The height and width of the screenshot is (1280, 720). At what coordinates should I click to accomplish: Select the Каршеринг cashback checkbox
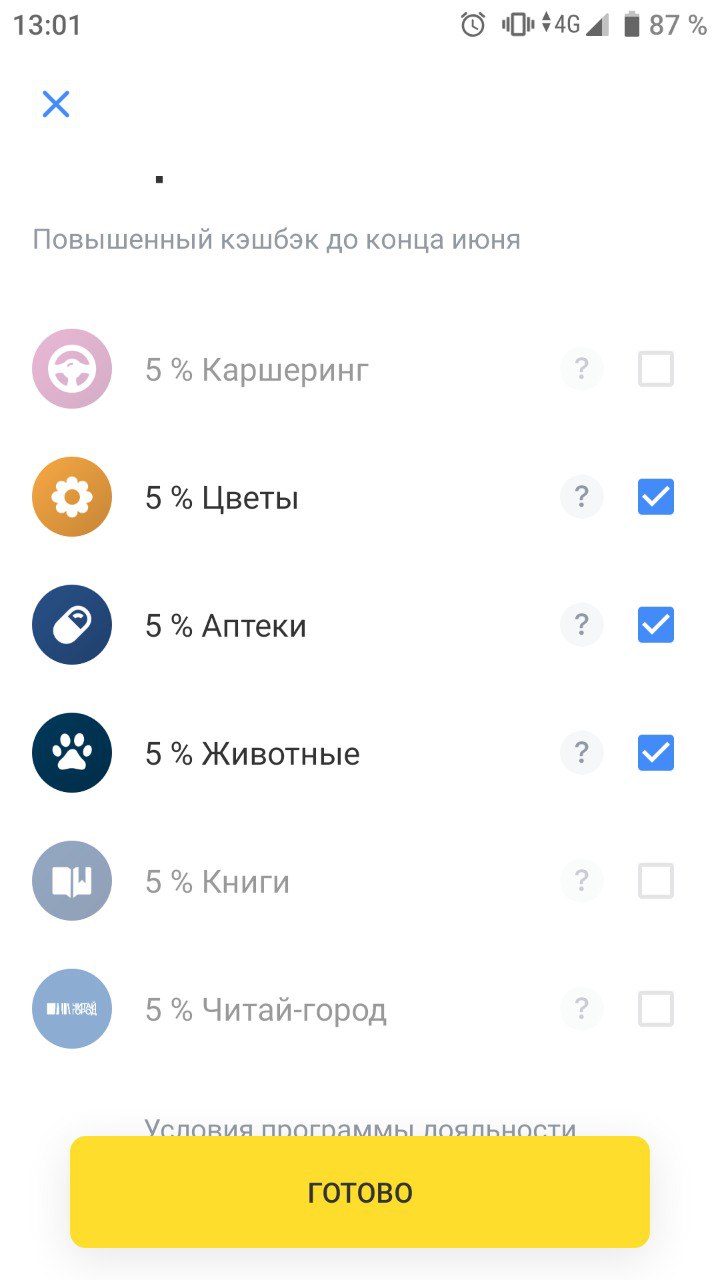[x=656, y=369]
